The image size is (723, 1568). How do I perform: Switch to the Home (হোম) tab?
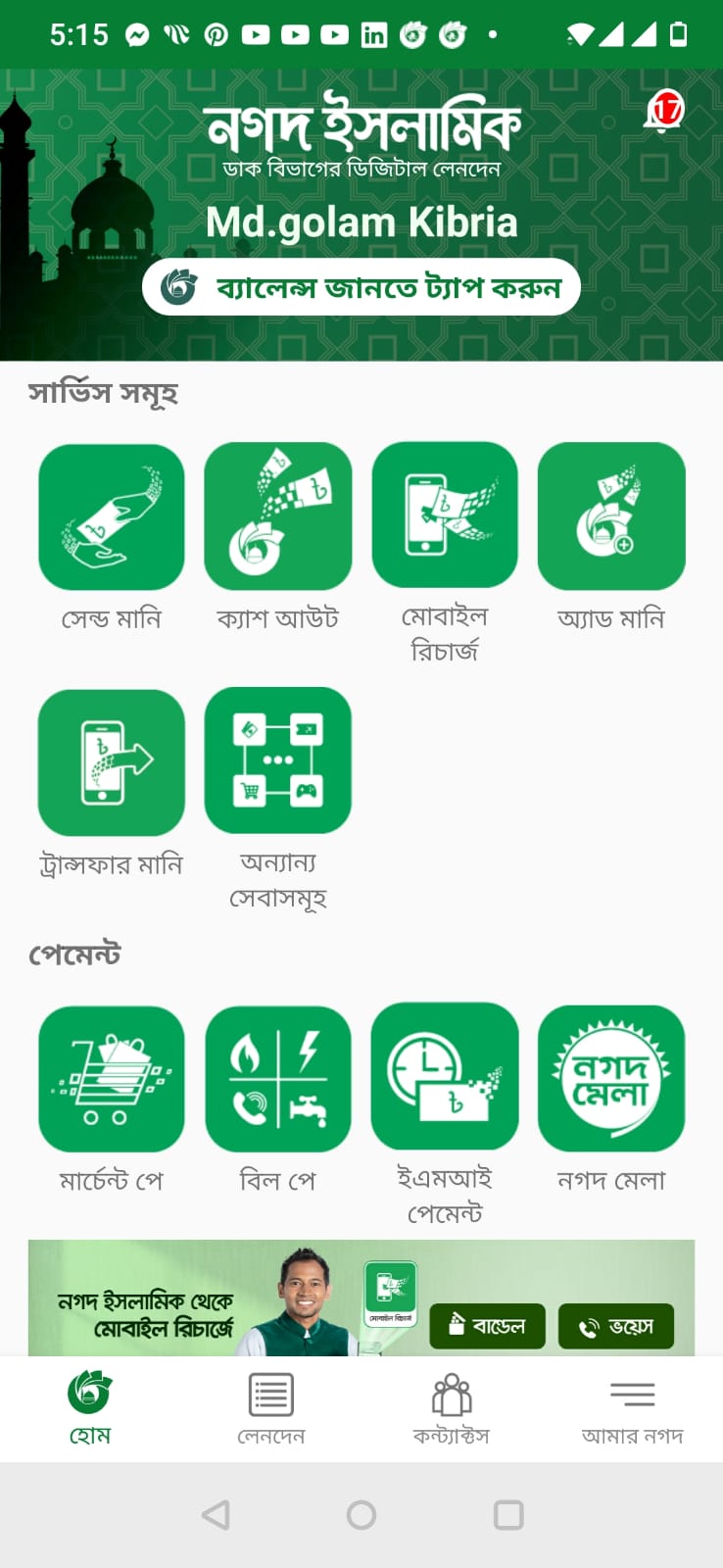pyautogui.click(x=90, y=1409)
